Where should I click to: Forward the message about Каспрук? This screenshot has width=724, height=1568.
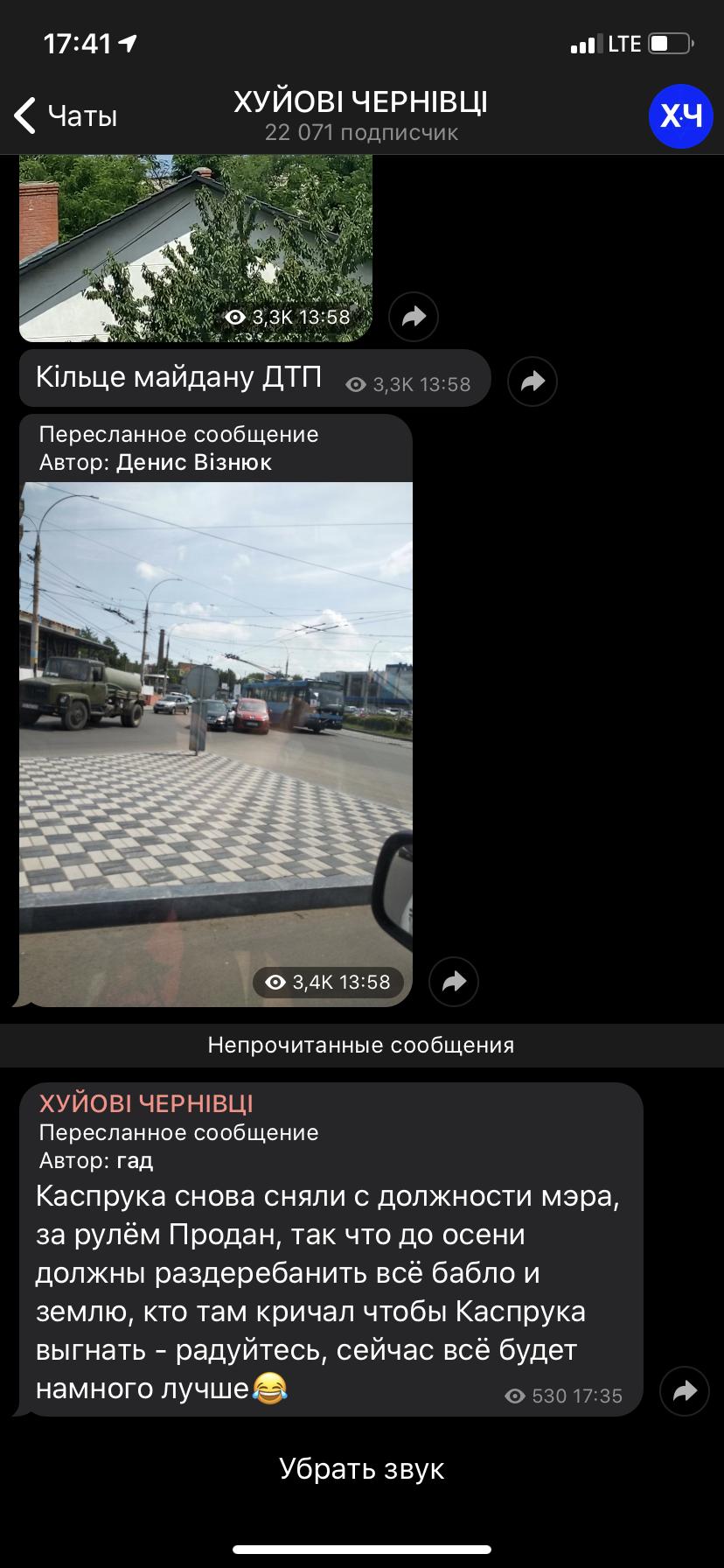[x=685, y=1390]
